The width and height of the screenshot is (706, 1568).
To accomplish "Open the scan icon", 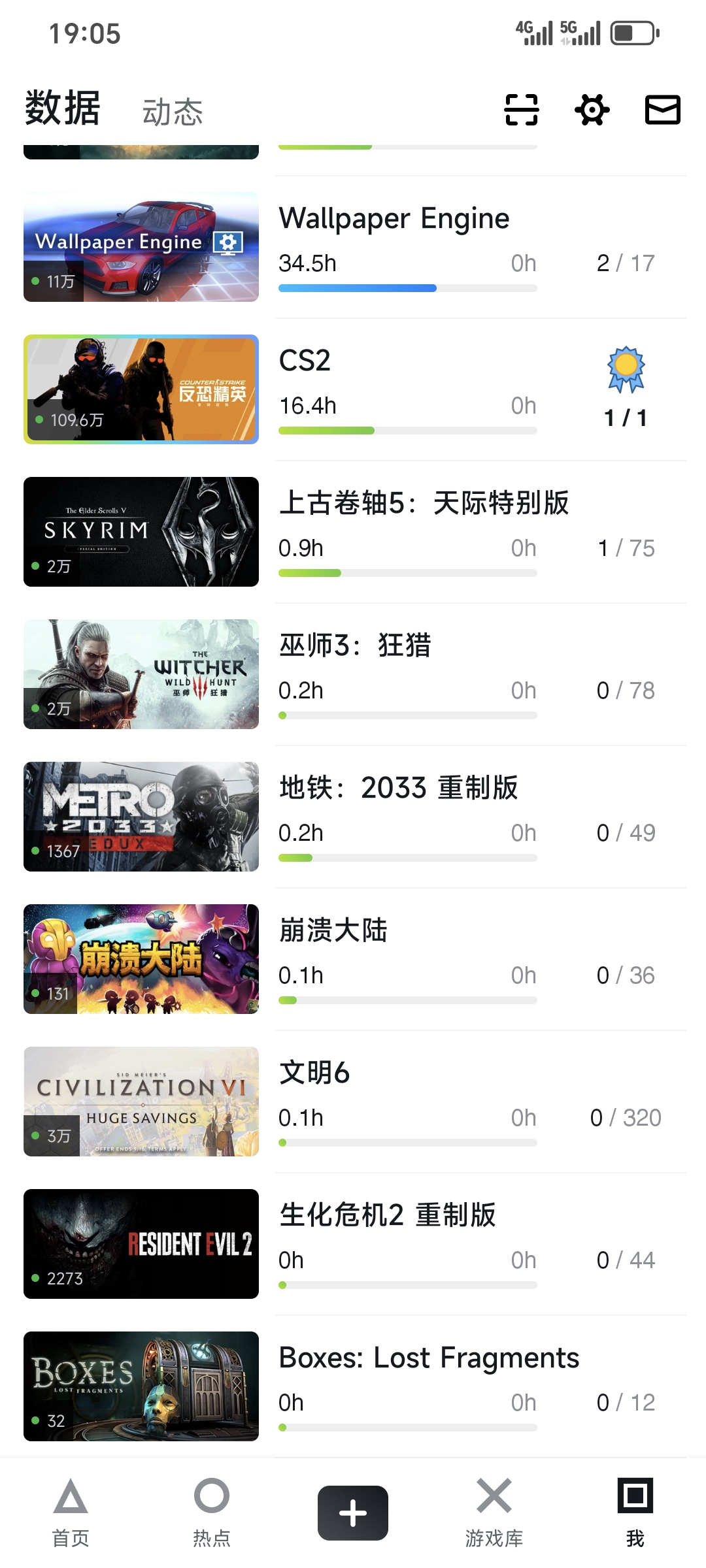I will [521, 109].
